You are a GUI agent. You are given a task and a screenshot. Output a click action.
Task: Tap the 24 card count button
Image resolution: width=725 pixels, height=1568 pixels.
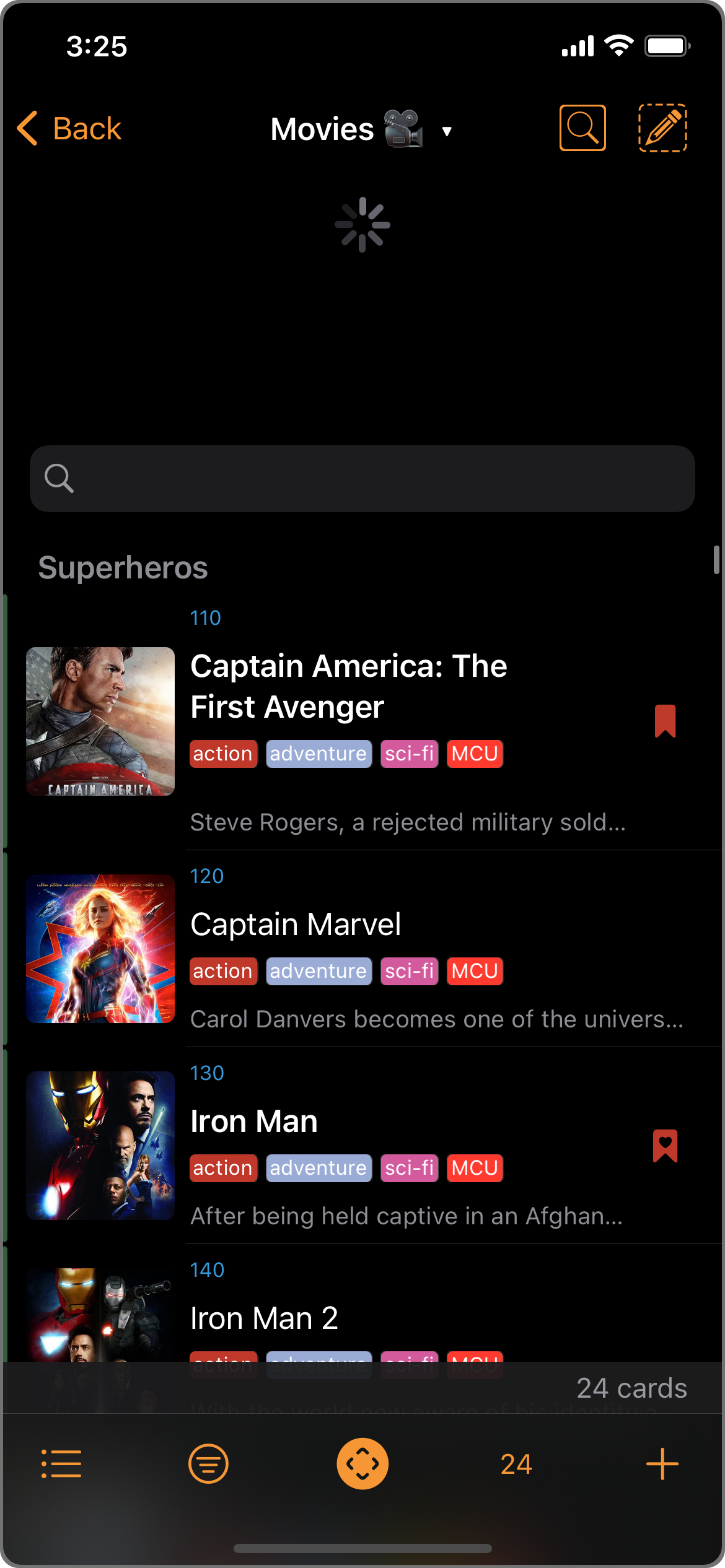(x=516, y=1465)
